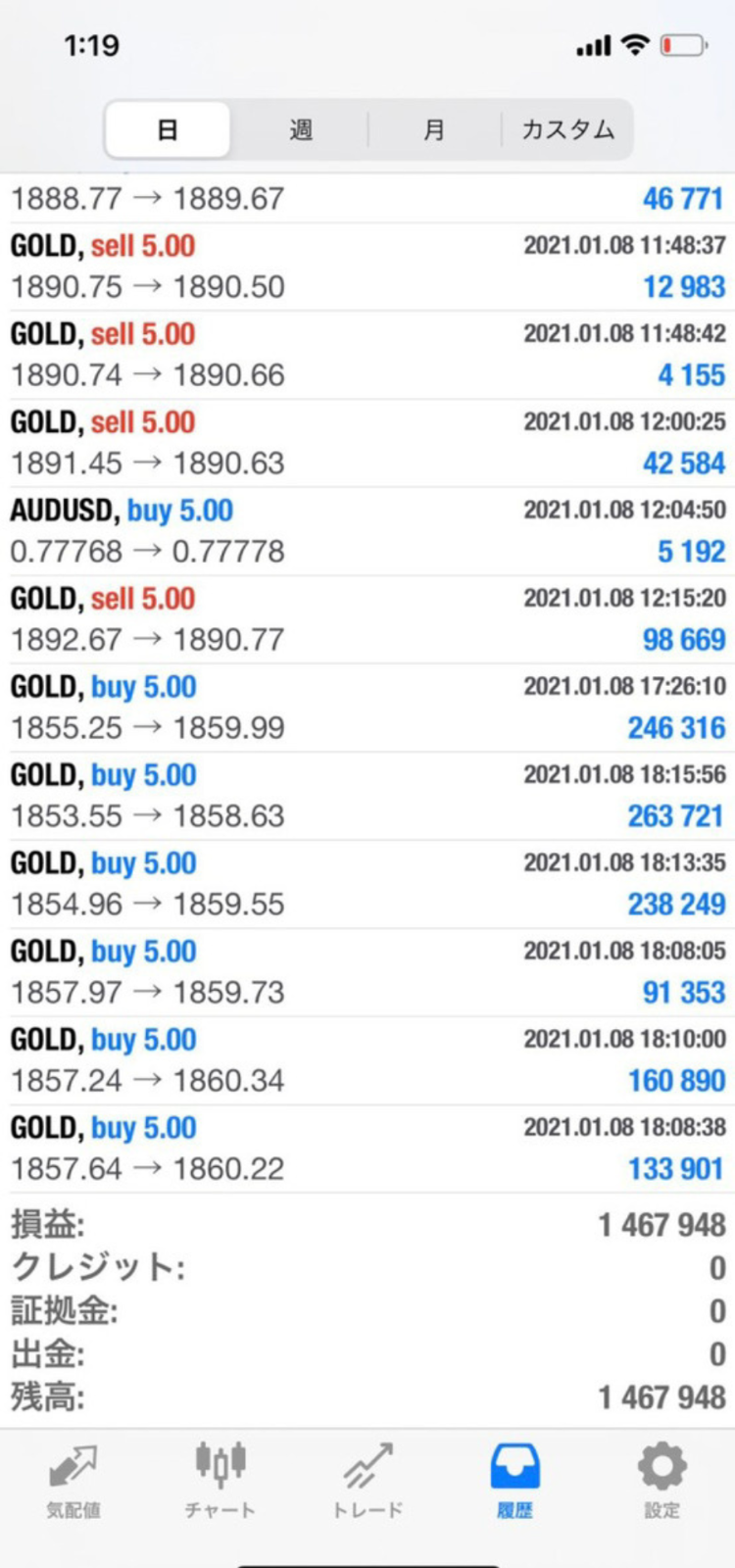The width and height of the screenshot is (735, 1568).
Task: Switch to the 日 (day) period tab
Action: tap(168, 129)
